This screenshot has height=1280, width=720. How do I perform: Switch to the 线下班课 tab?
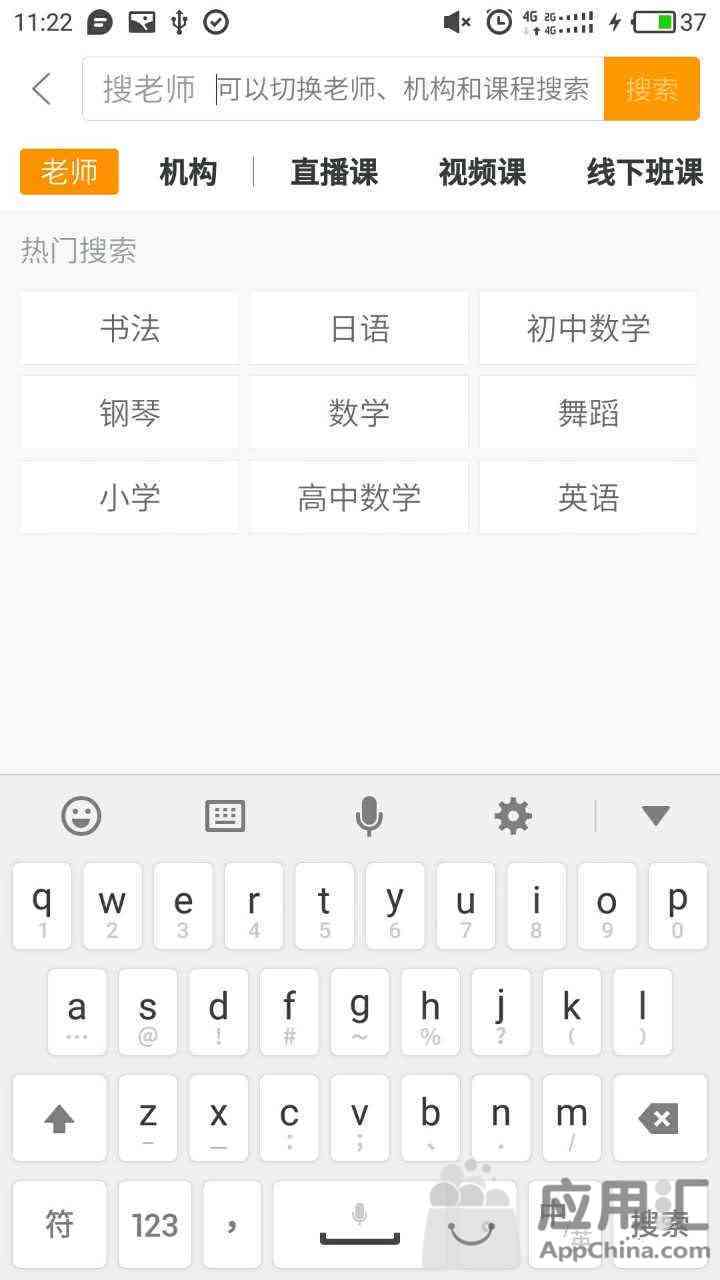(x=645, y=172)
